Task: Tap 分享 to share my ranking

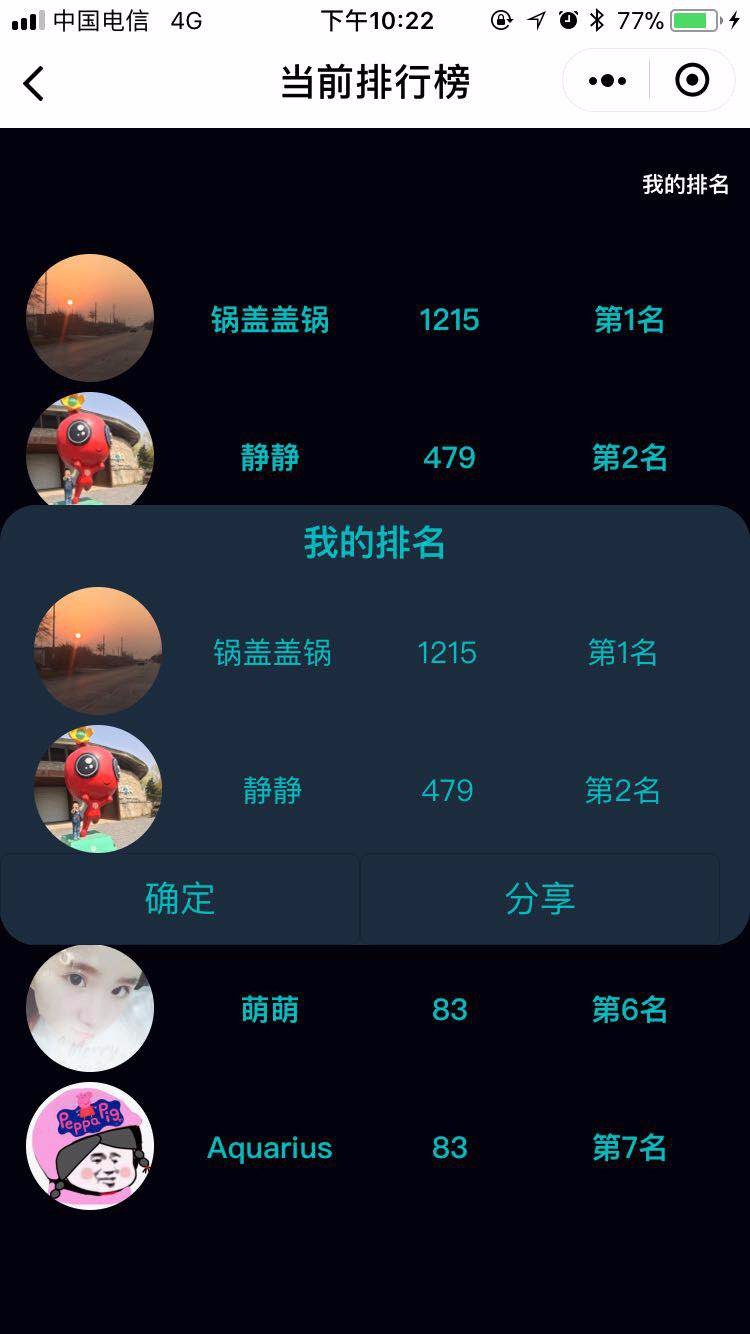Action: tap(540, 898)
